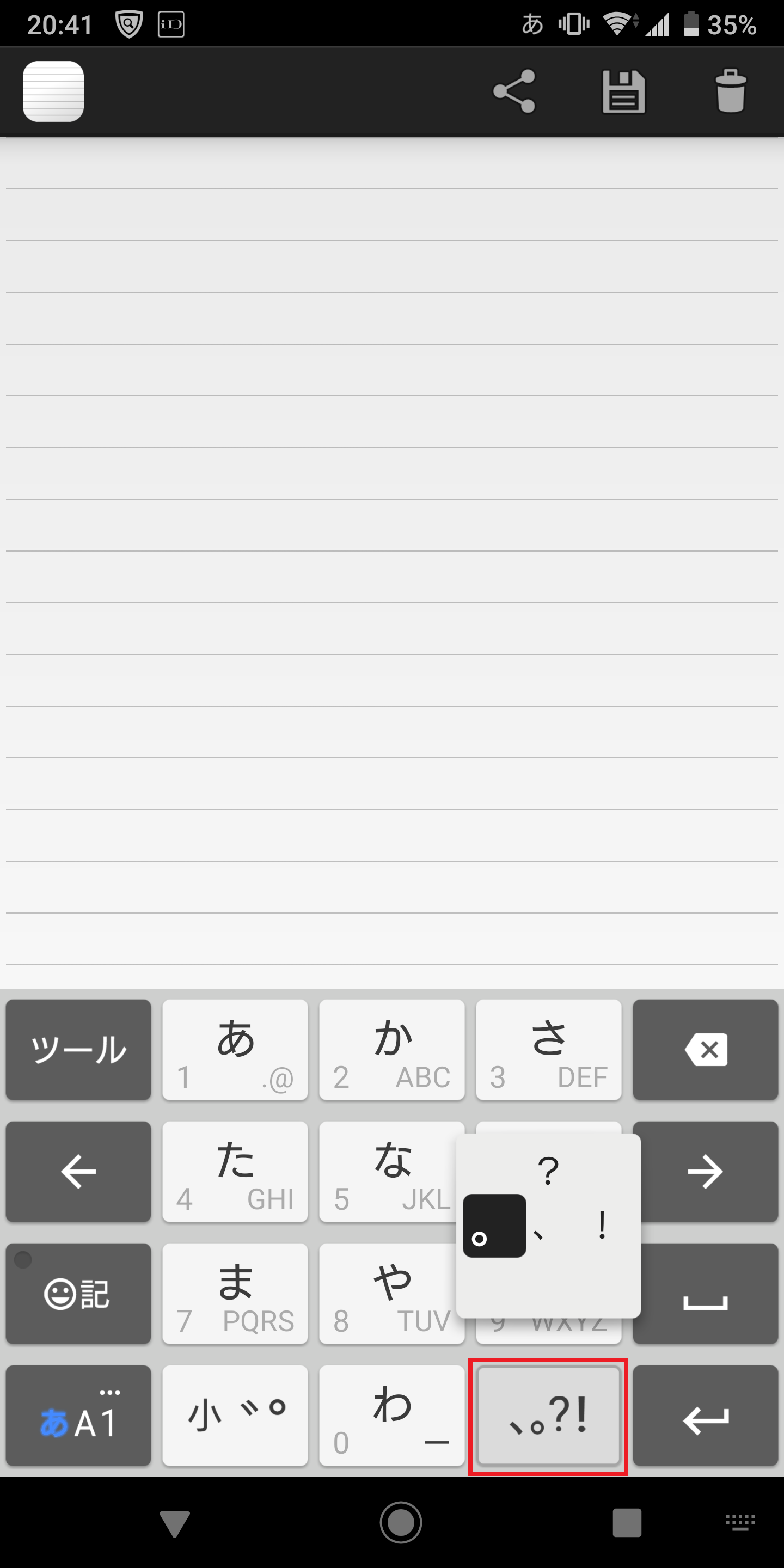Open emoji and symbols key

click(x=78, y=1294)
